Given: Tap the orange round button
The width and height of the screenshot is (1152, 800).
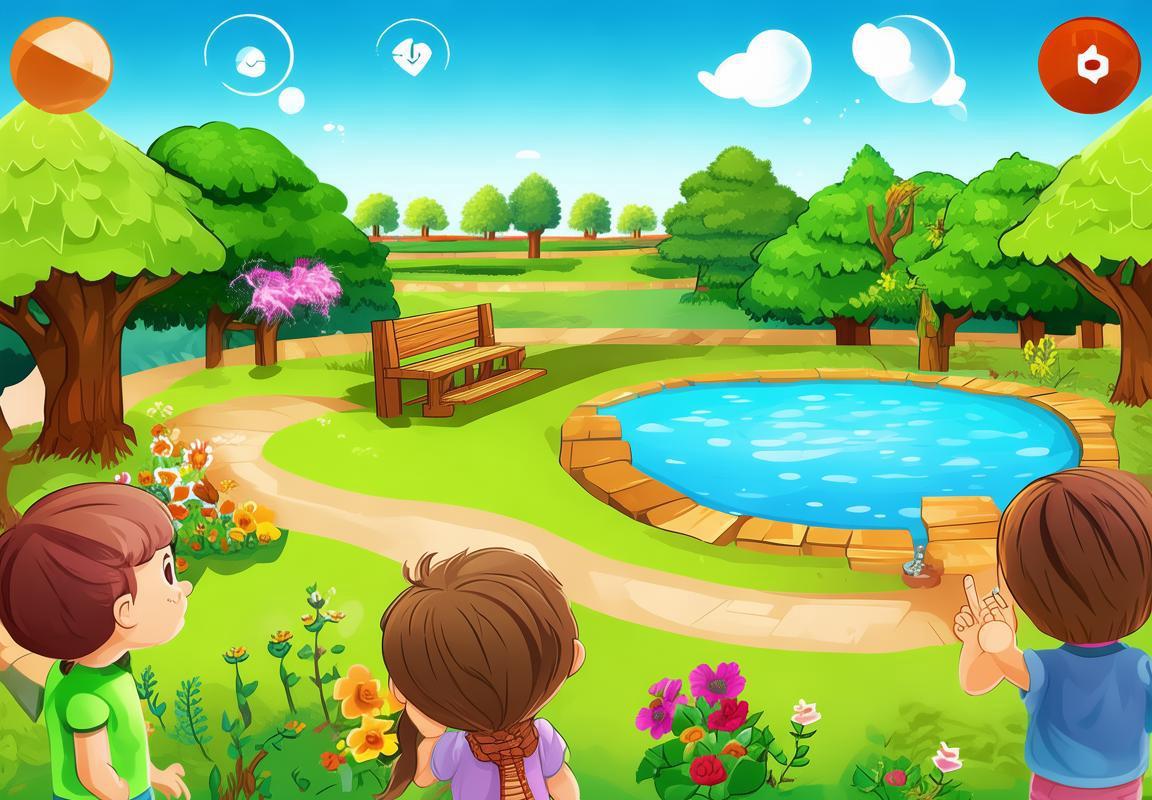Looking at the screenshot, I should tap(61, 63).
